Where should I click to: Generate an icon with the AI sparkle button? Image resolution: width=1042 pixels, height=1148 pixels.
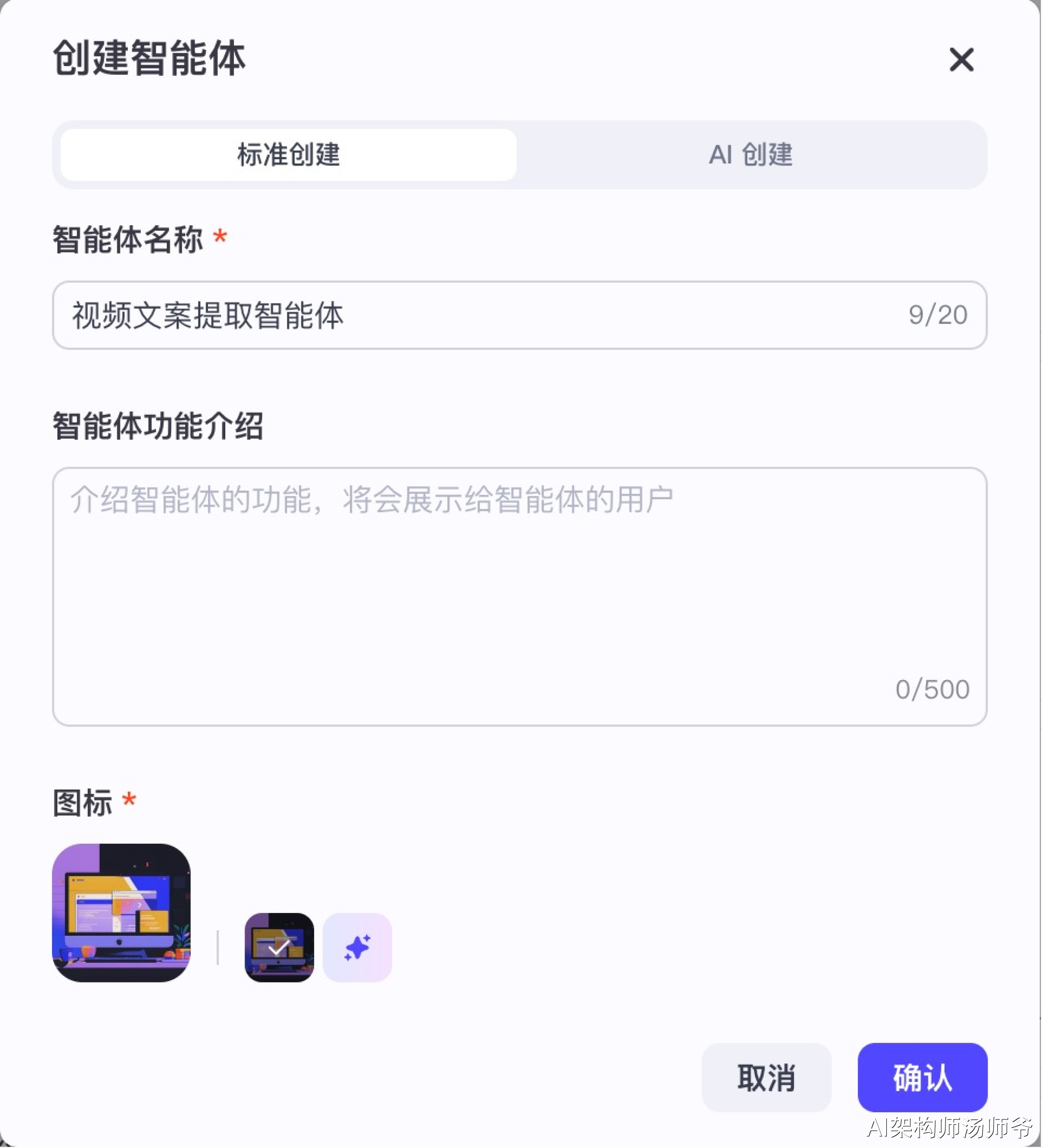pyautogui.click(x=357, y=947)
